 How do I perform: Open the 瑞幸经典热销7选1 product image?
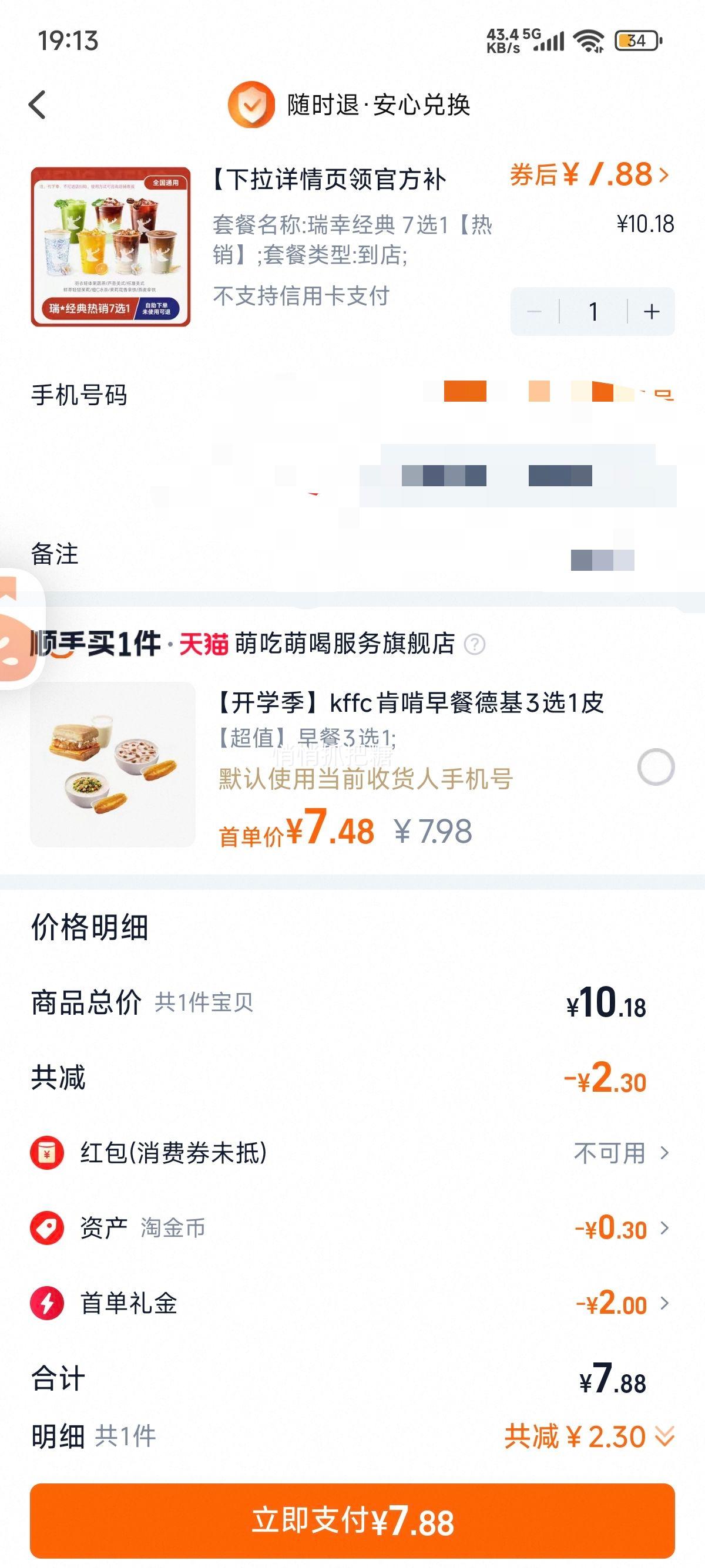coord(110,247)
